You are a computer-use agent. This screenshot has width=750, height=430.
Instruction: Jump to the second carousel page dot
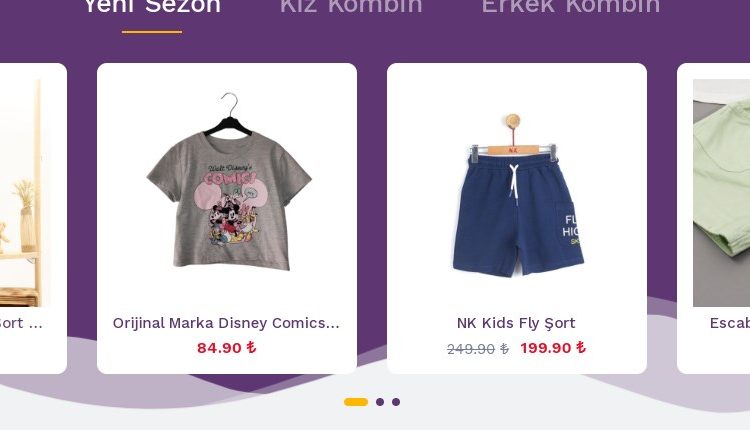[380, 402]
